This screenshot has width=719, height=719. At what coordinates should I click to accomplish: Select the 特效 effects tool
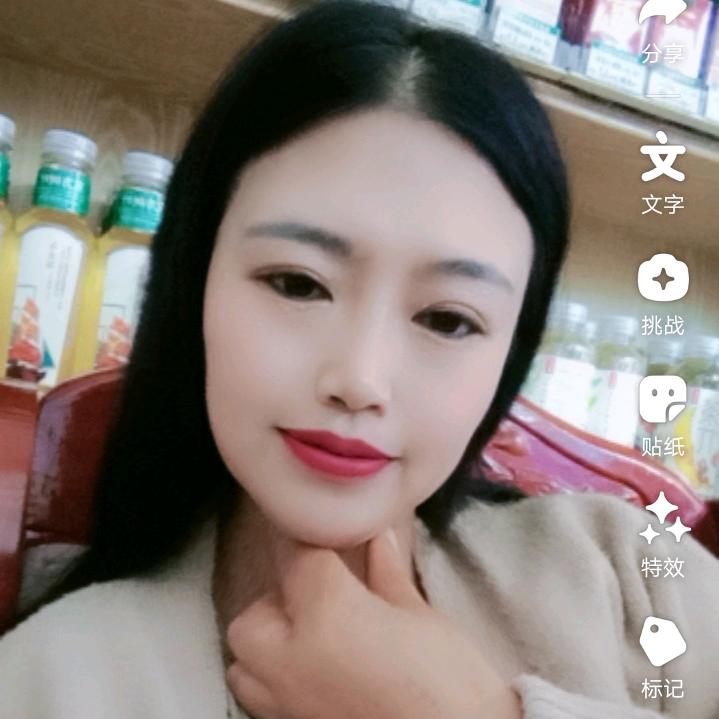664,520
